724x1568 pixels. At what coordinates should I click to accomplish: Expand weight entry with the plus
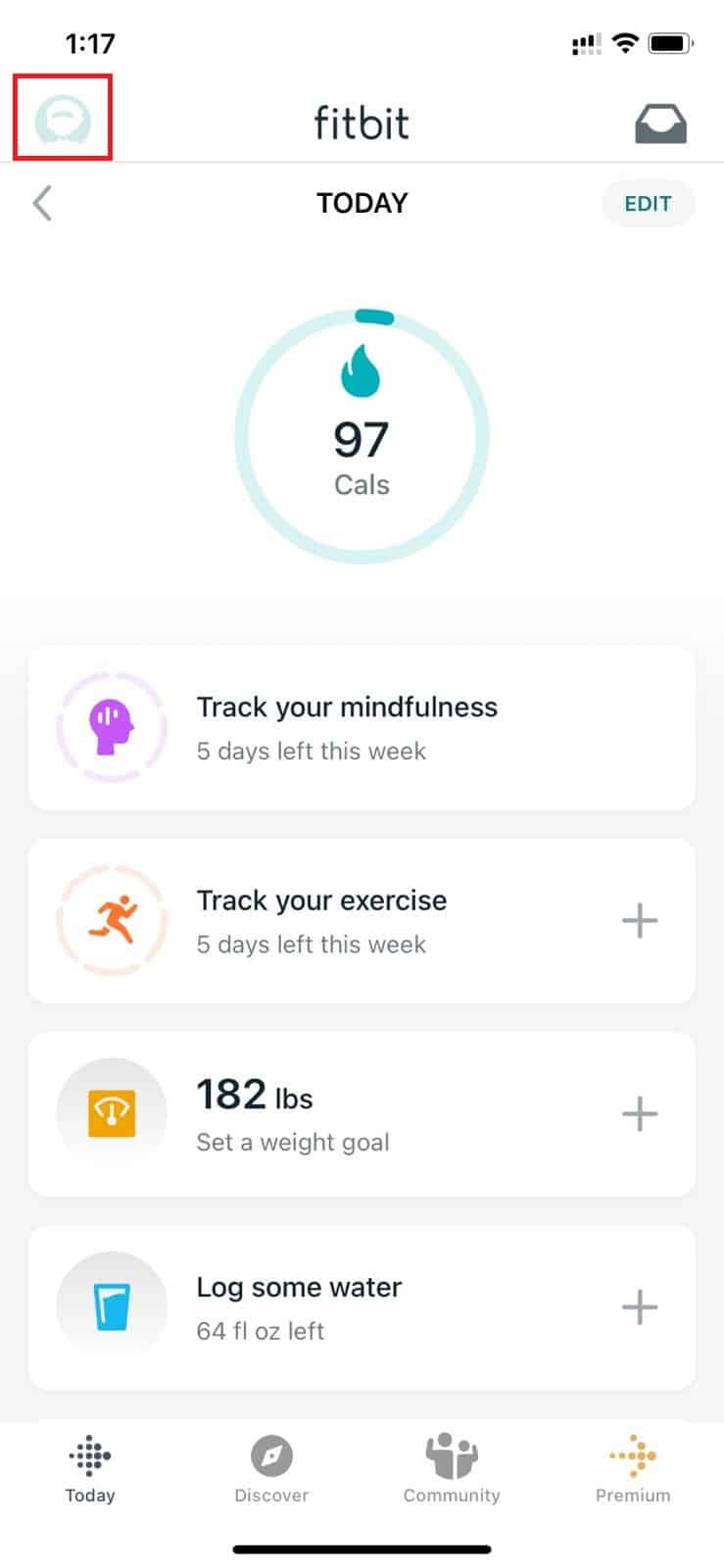pos(640,1112)
